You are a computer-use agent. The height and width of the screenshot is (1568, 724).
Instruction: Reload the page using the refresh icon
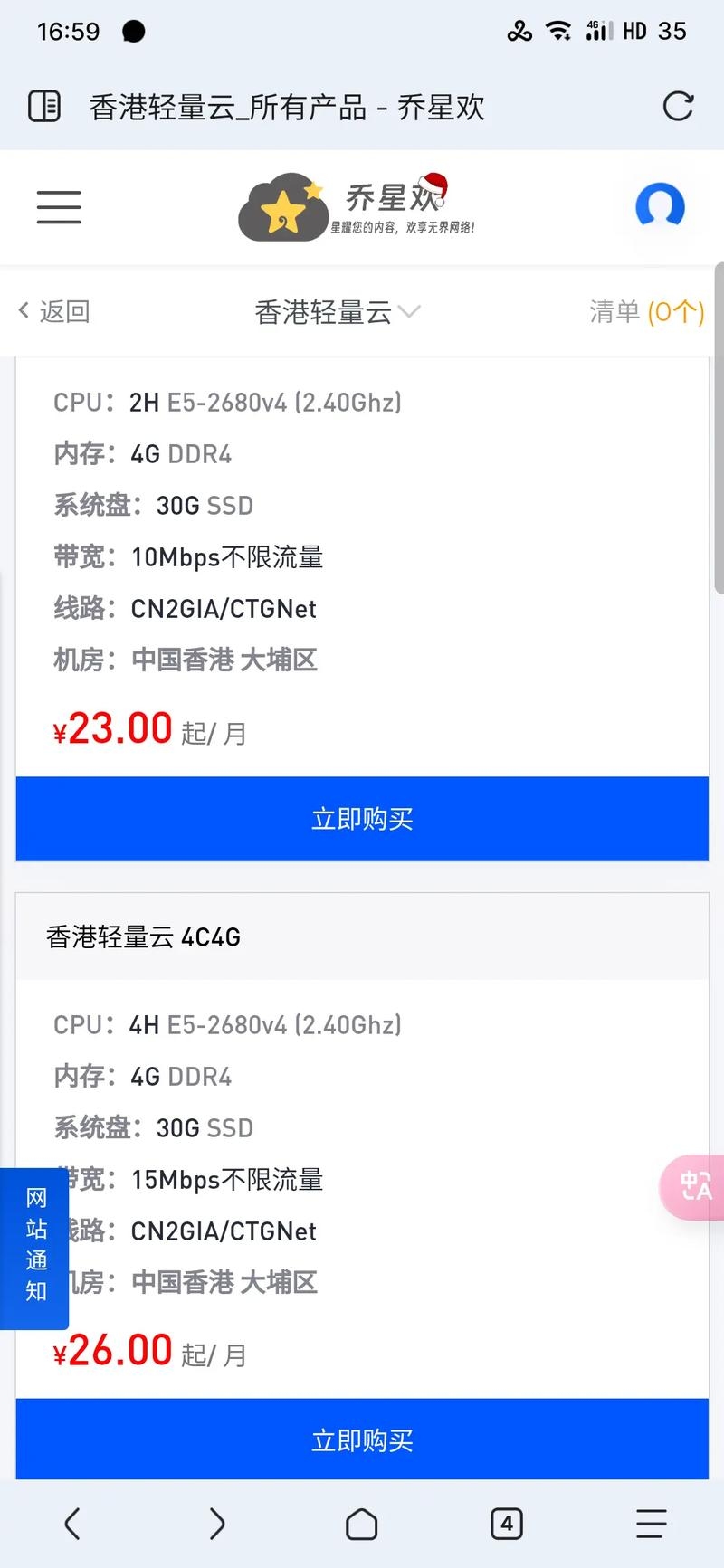click(x=678, y=106)
